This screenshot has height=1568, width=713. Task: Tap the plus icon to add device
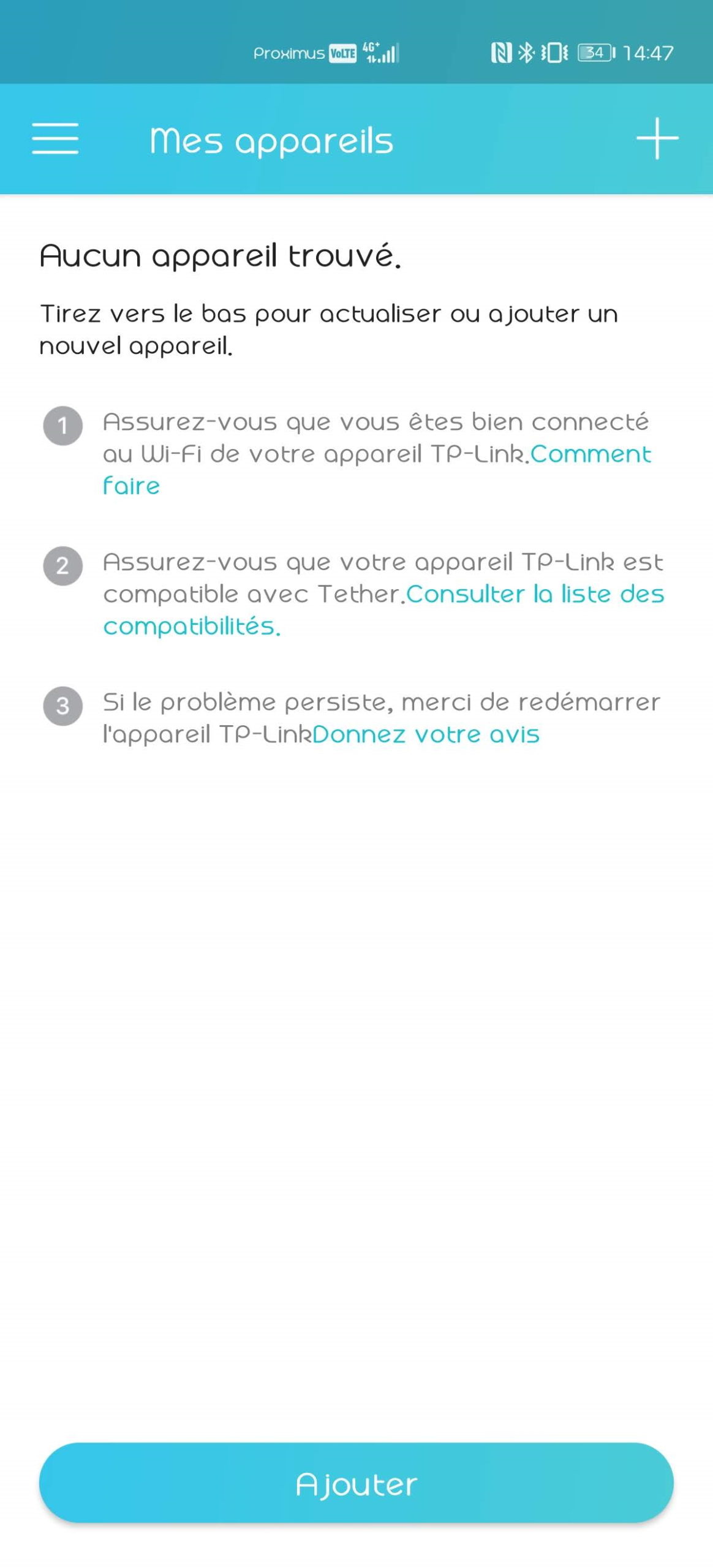click(x=657, y=138)
